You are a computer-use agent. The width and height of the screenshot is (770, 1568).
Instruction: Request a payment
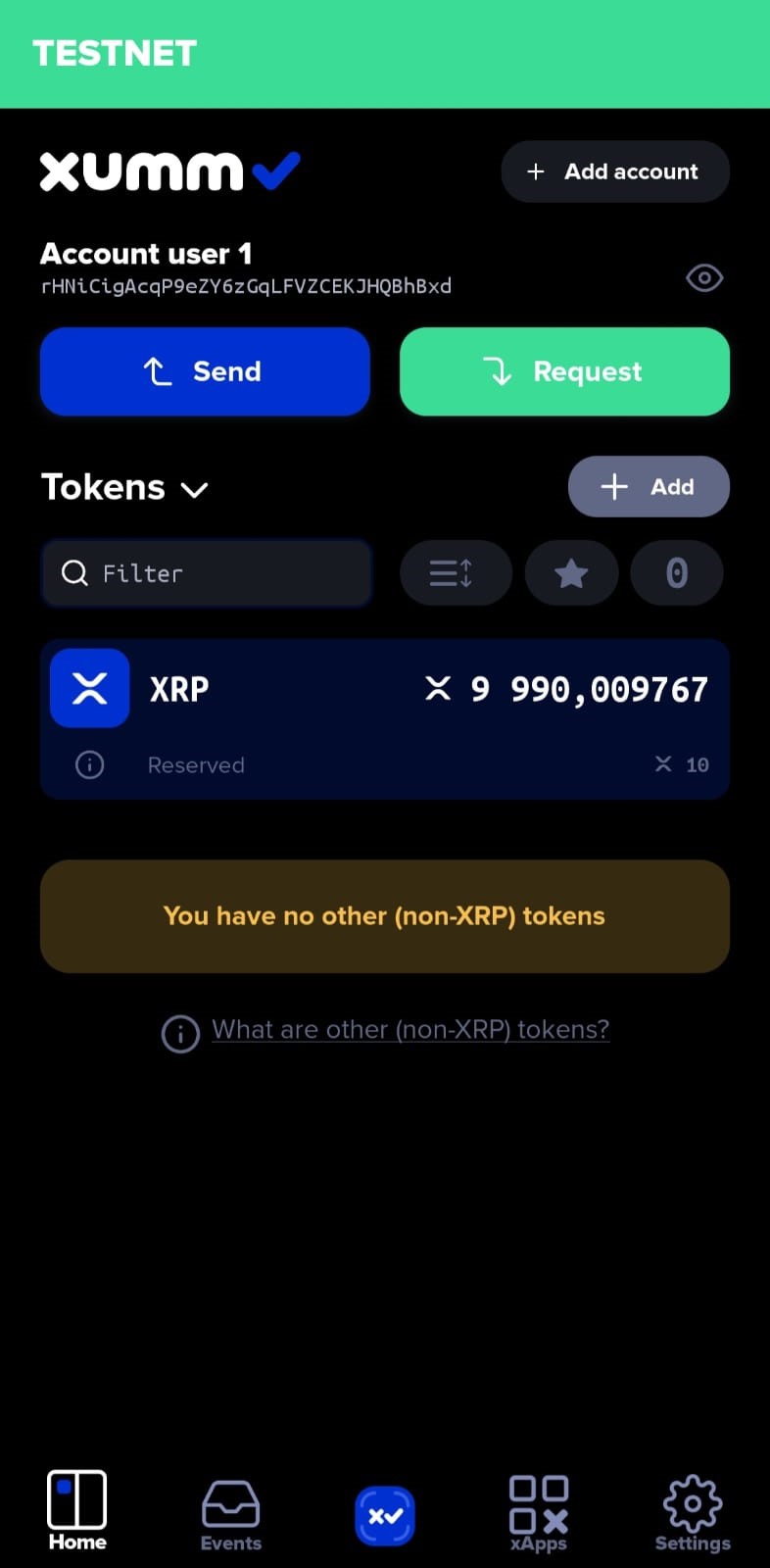(x=564, y=371)
